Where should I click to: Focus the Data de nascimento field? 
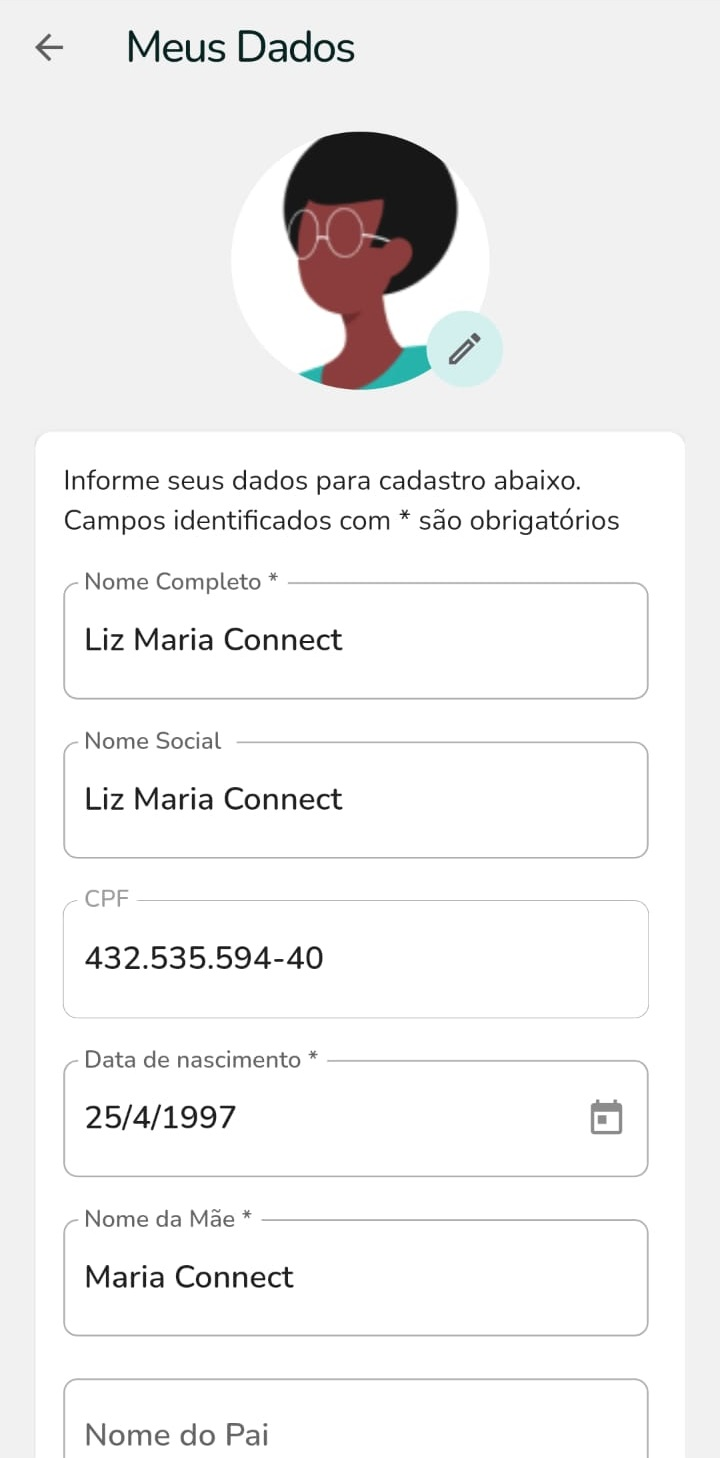pyautogui.click(x=320, y=1117)
